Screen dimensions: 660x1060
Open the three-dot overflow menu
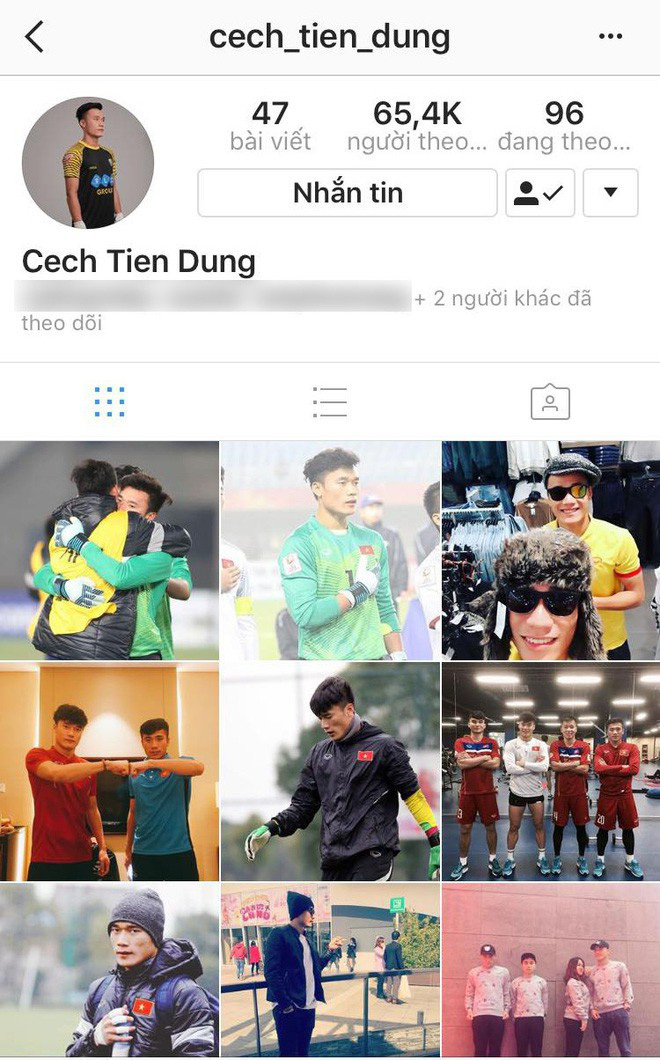pos(610,37)
